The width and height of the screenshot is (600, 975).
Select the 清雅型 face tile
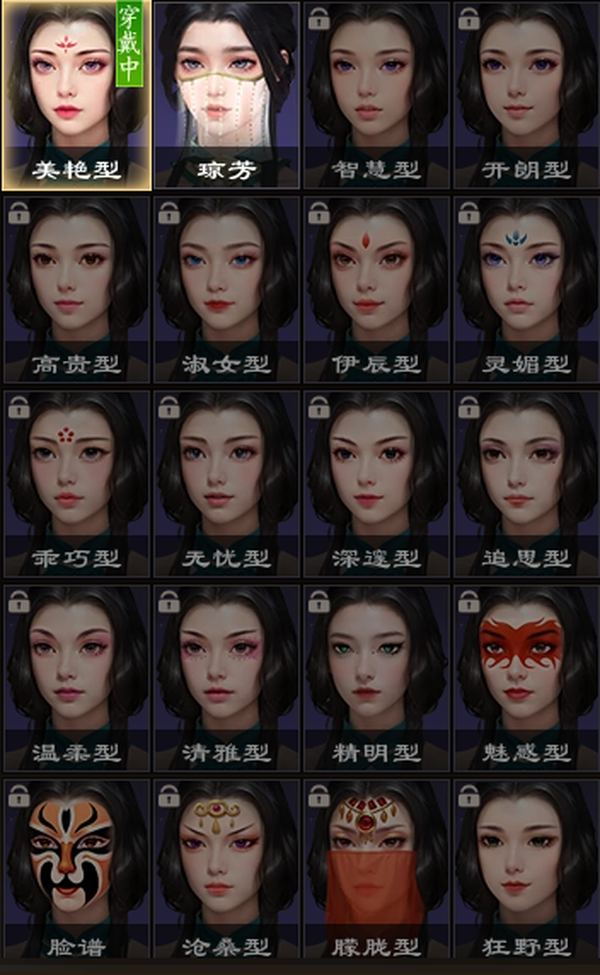pos(226,678)
